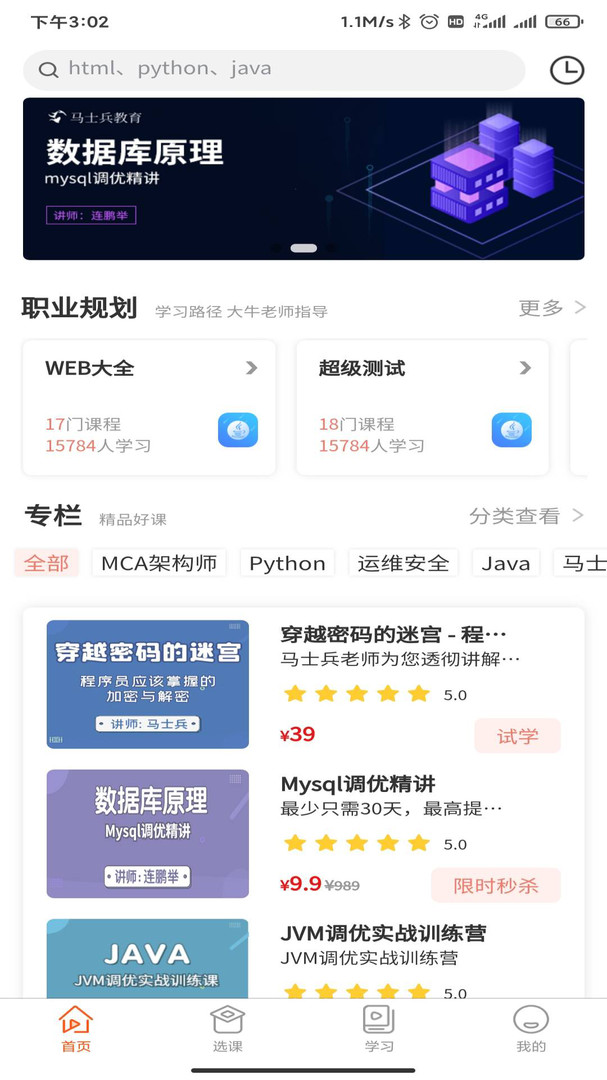Select the 全部 filter chip

click(46, 563)
